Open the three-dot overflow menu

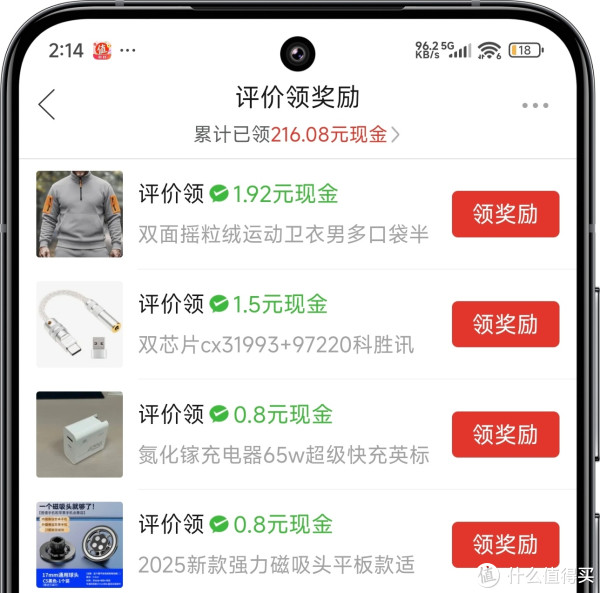535,105
